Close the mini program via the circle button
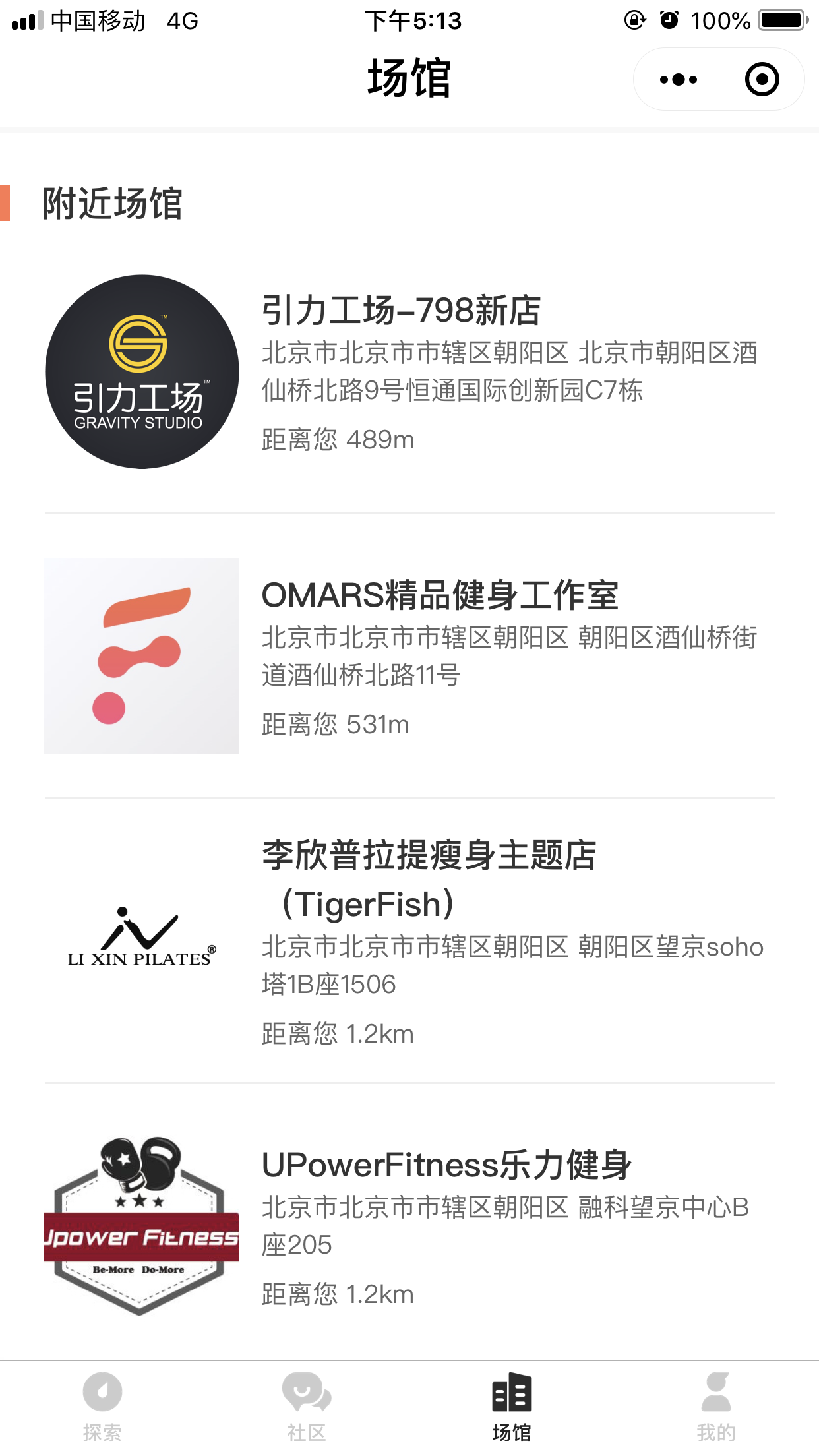Viewport: 819px width, 1456px height. [762, 80]
